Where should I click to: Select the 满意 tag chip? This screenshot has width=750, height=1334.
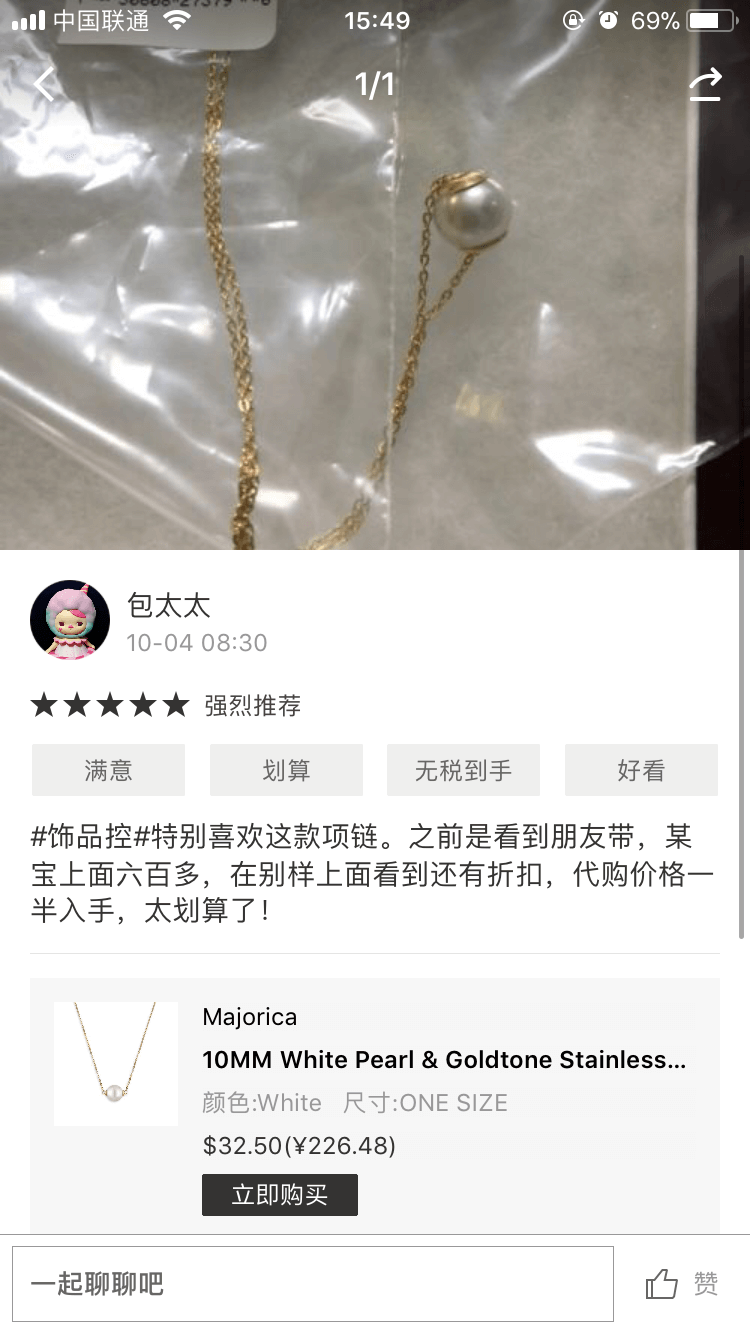click(108, 770)
